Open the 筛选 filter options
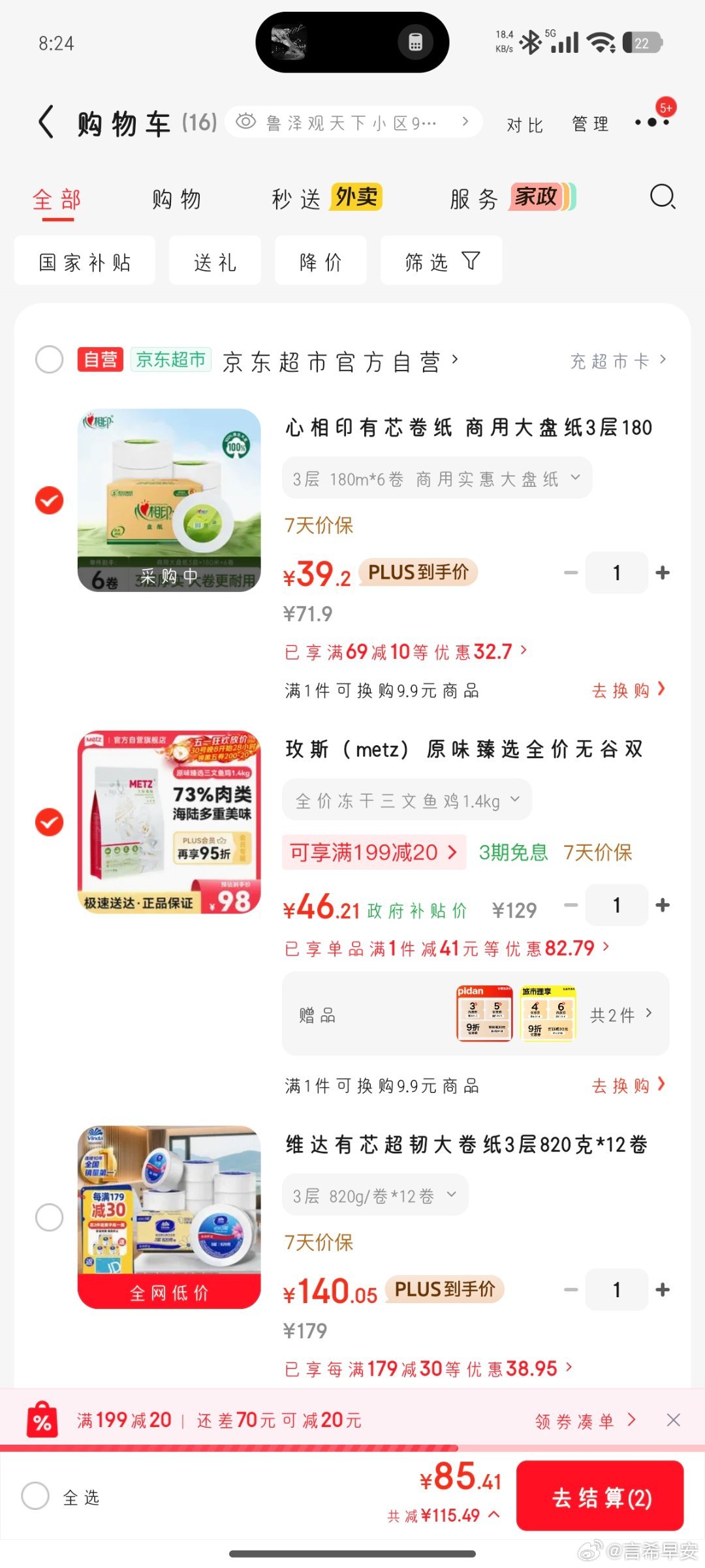The image size is (705, 1568). click(441, 262)
